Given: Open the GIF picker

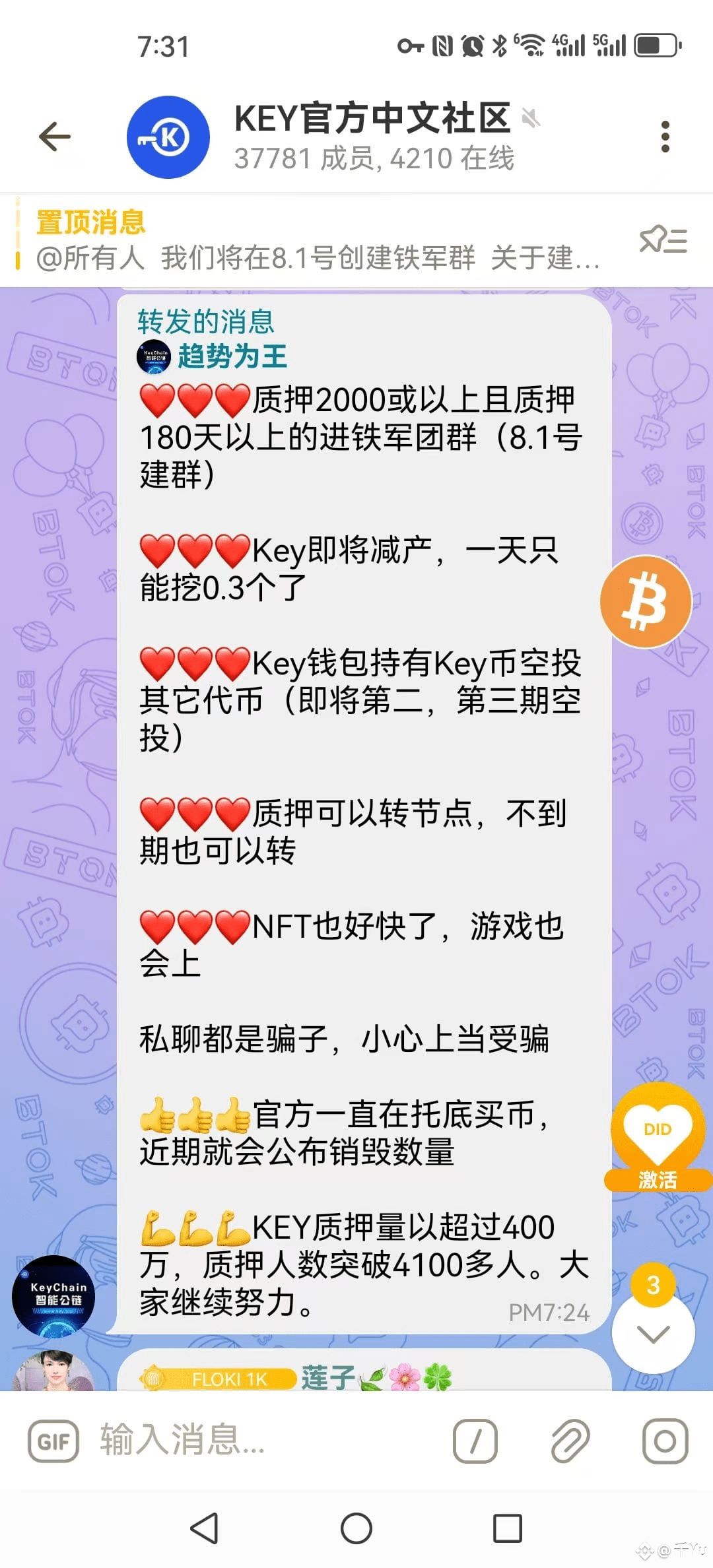Looking at the screenshot, I should (x=53, y=1441).
